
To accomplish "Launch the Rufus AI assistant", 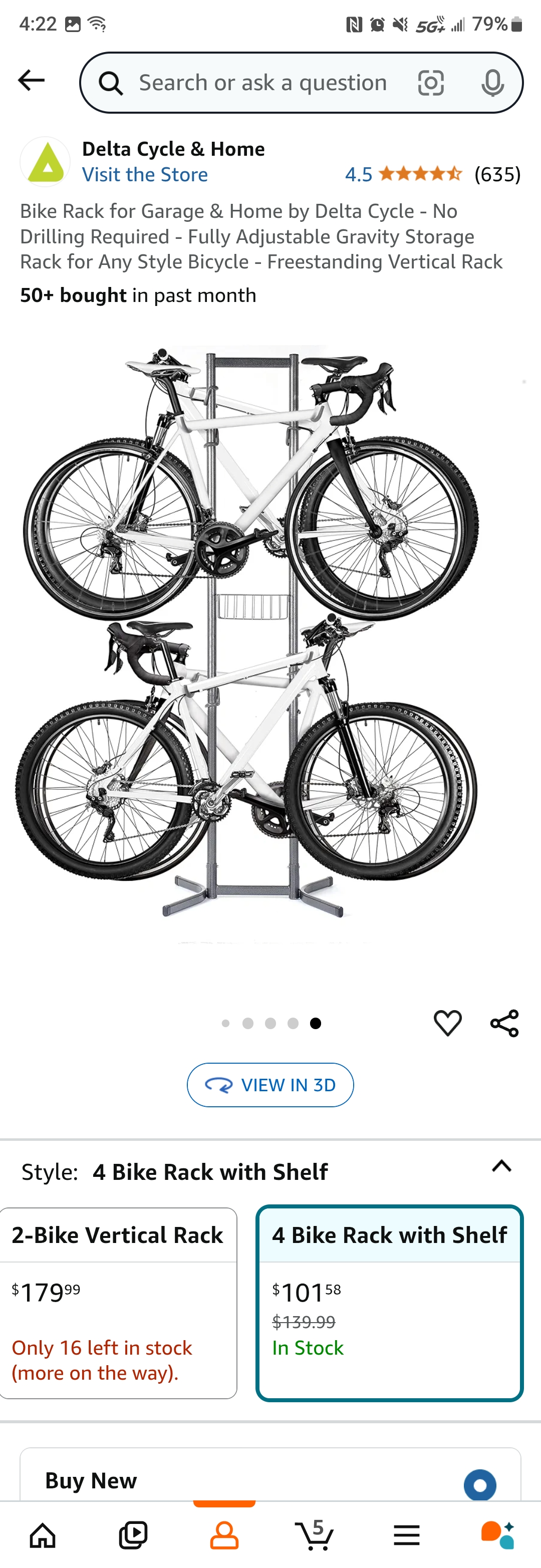I will 497,1534.
